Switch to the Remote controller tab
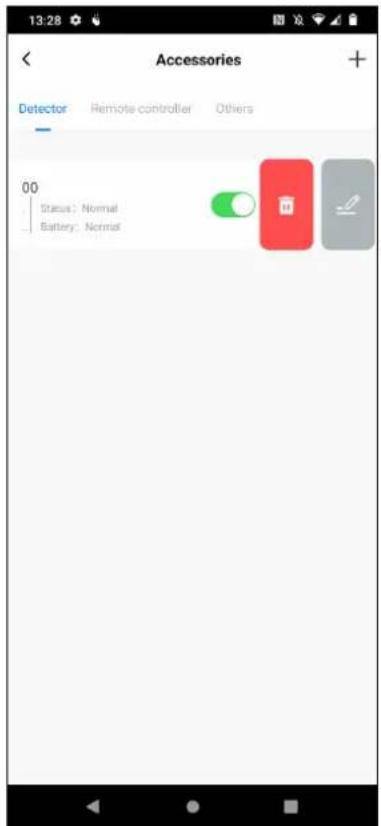 141,109
